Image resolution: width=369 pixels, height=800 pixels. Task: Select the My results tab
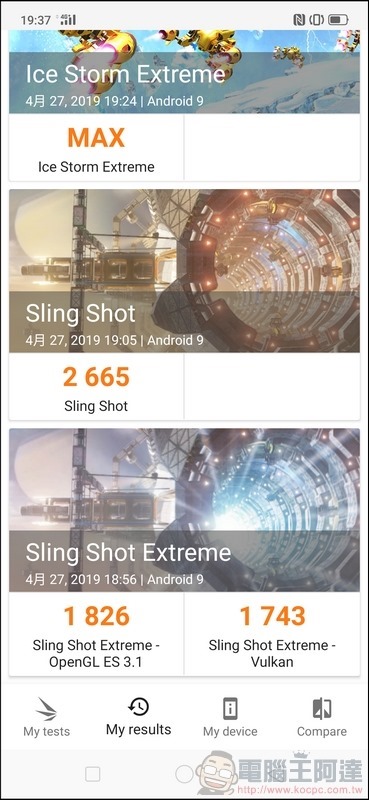pos(138,717)
